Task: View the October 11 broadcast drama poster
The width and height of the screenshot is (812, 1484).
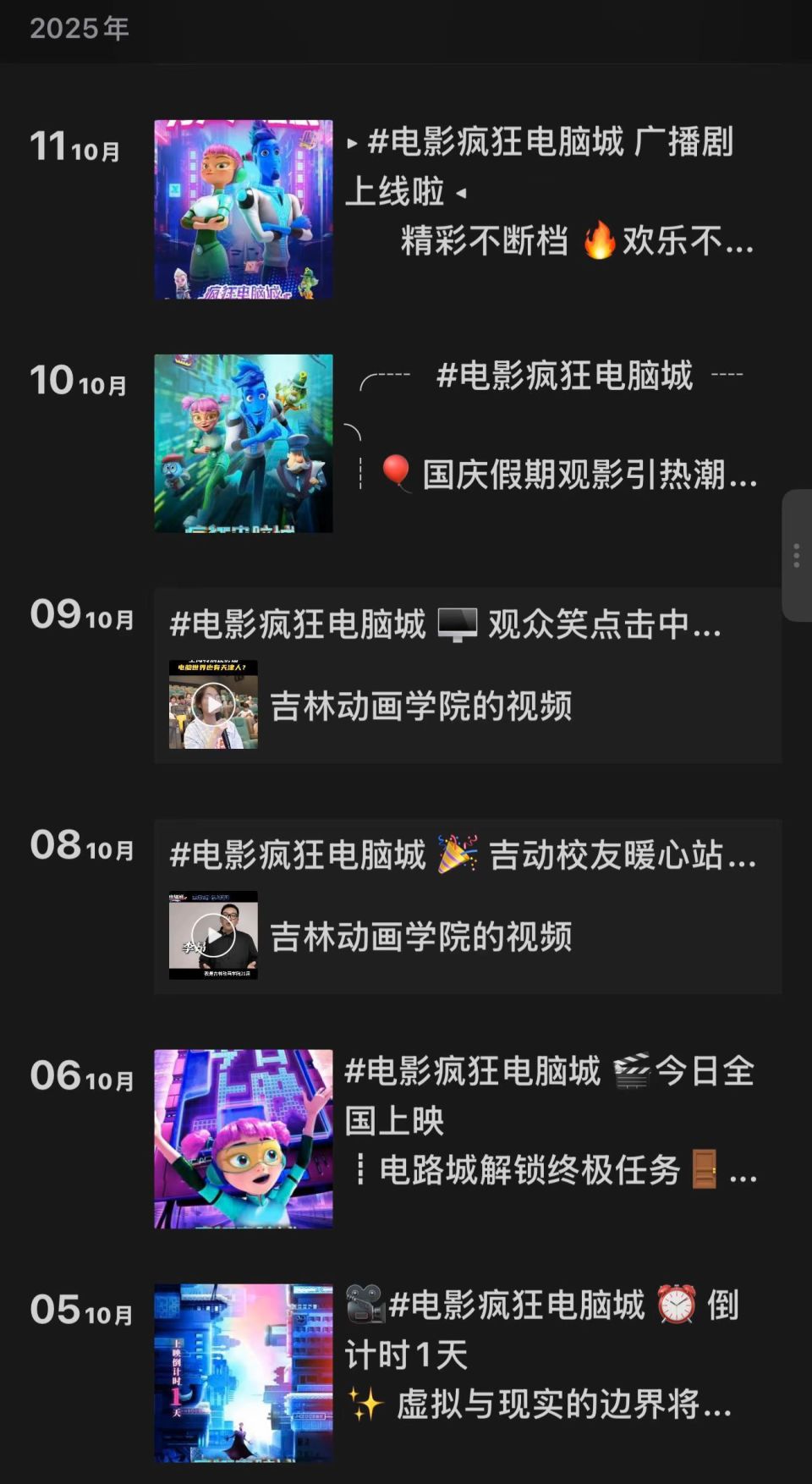Action: [x=244, y=212]
